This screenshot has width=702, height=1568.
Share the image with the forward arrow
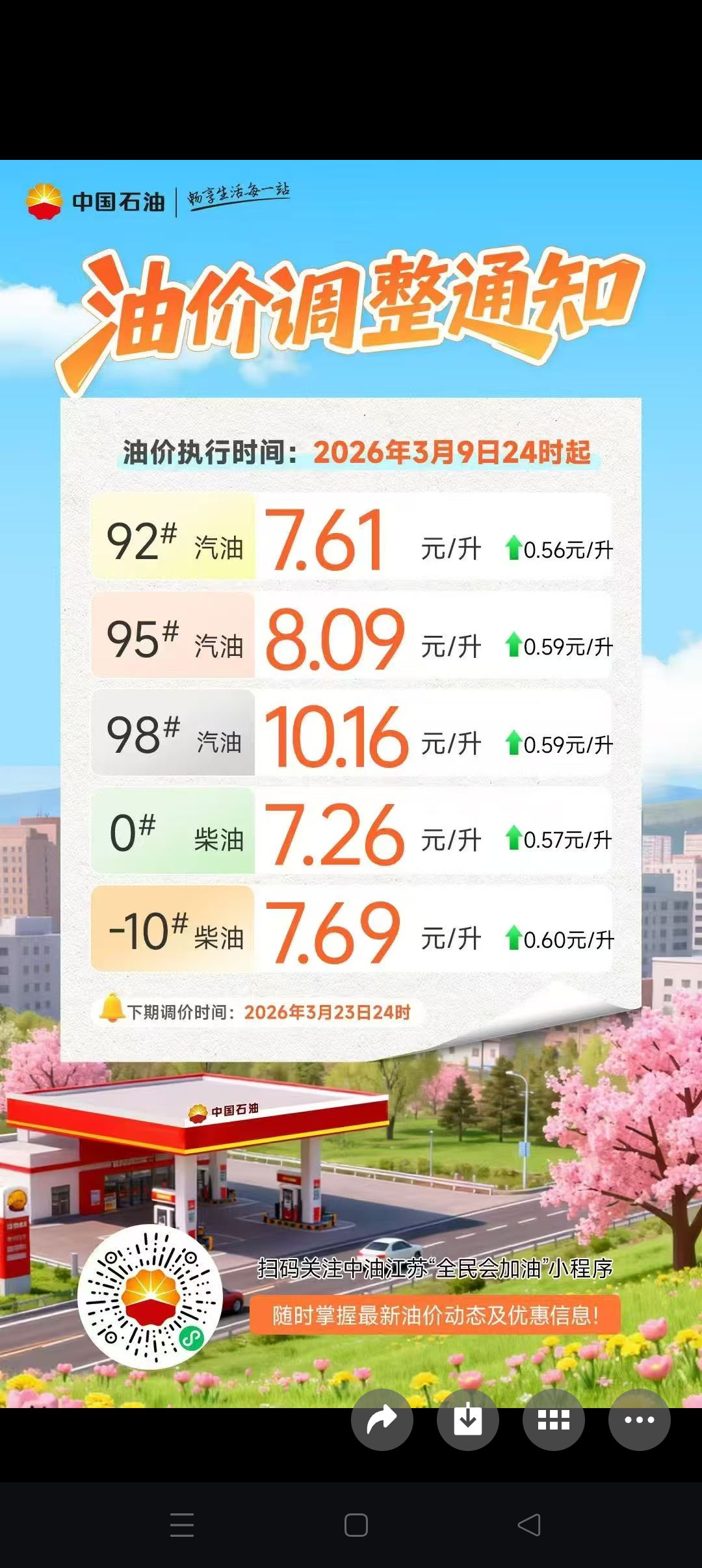coord(382,1420)
